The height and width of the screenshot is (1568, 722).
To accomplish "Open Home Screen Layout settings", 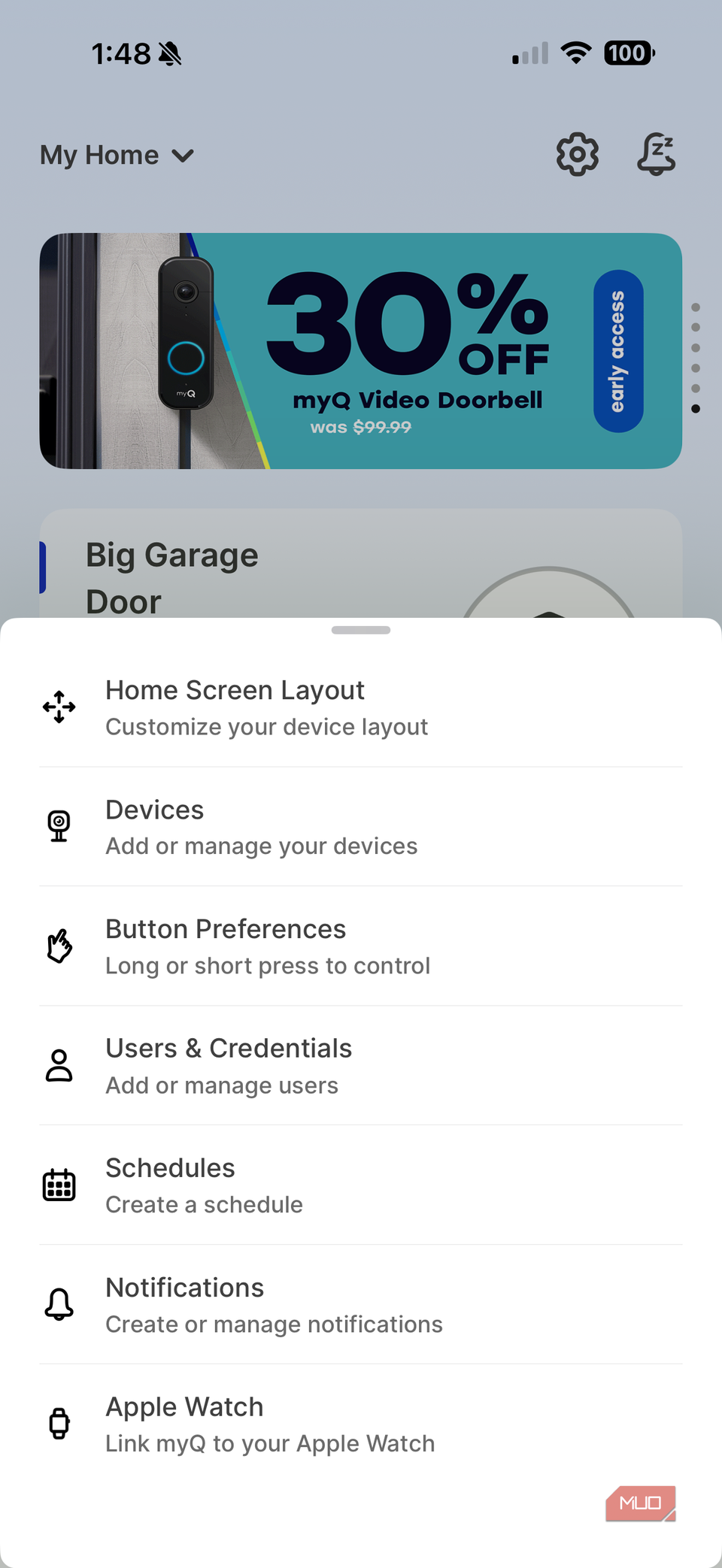I will click(361, 707).
